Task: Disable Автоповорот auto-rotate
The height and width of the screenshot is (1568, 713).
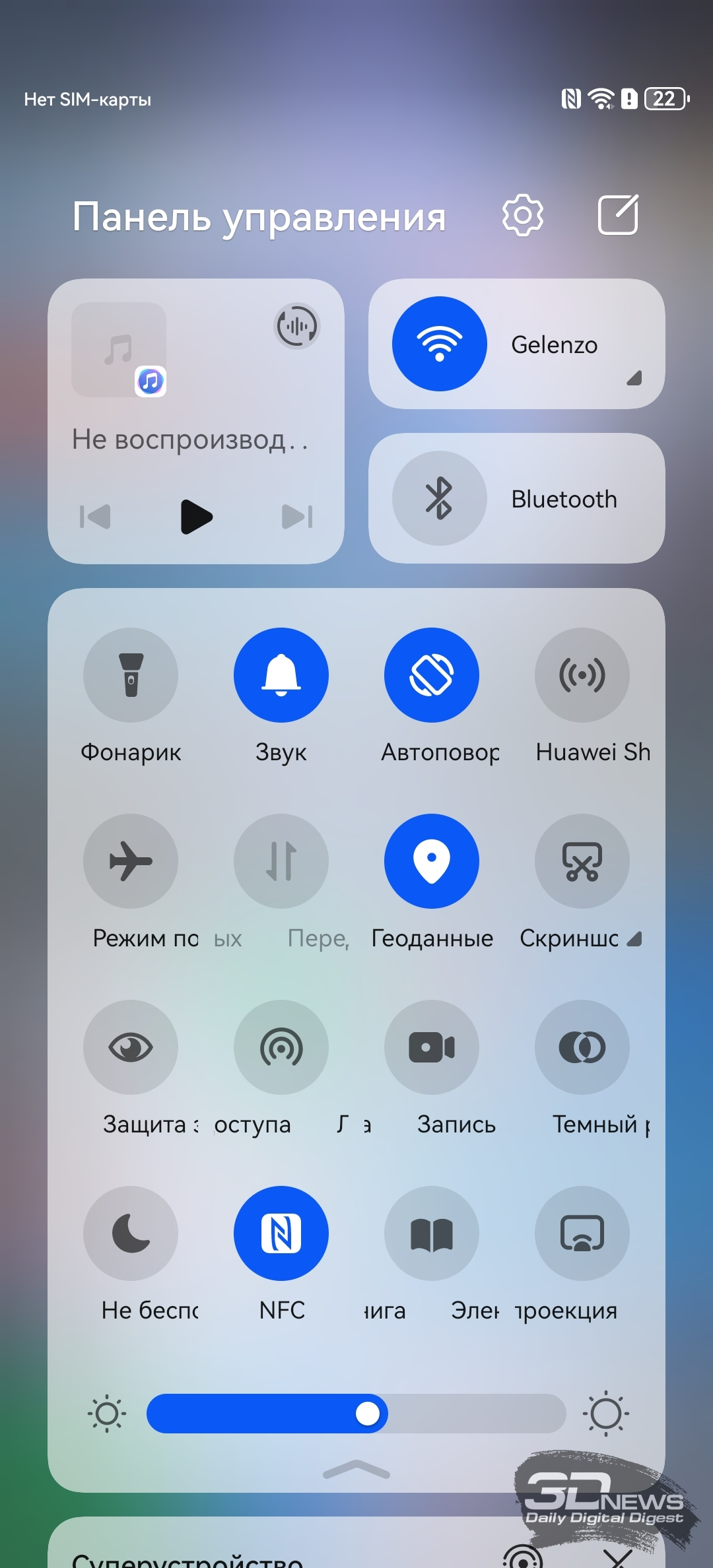Action: [x=432, y=675]
